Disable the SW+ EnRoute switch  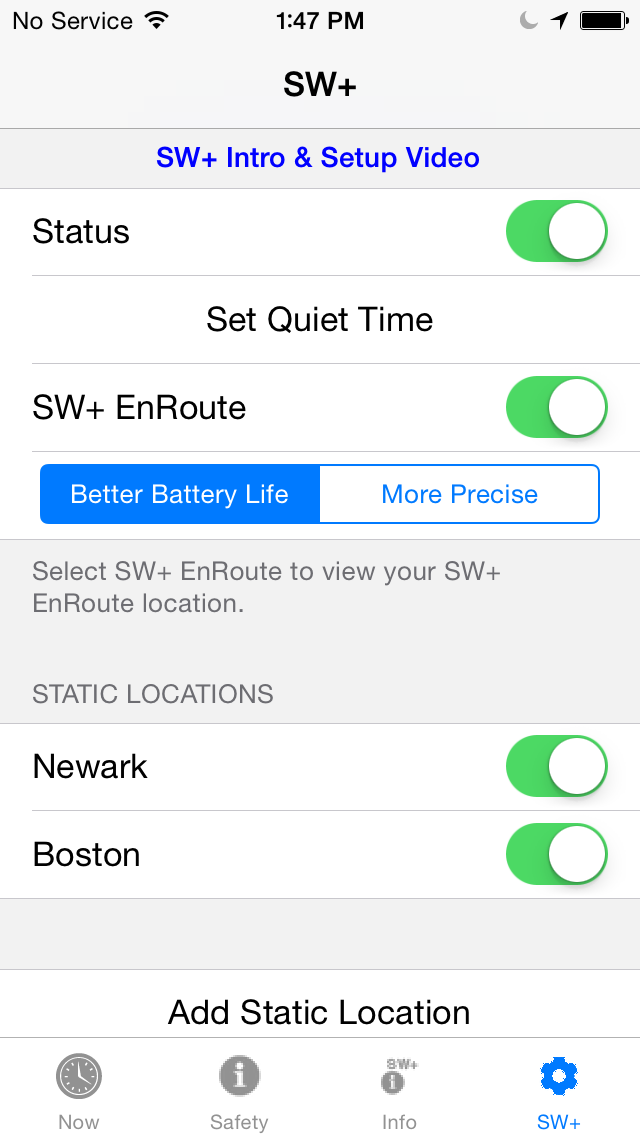[557, 406]
